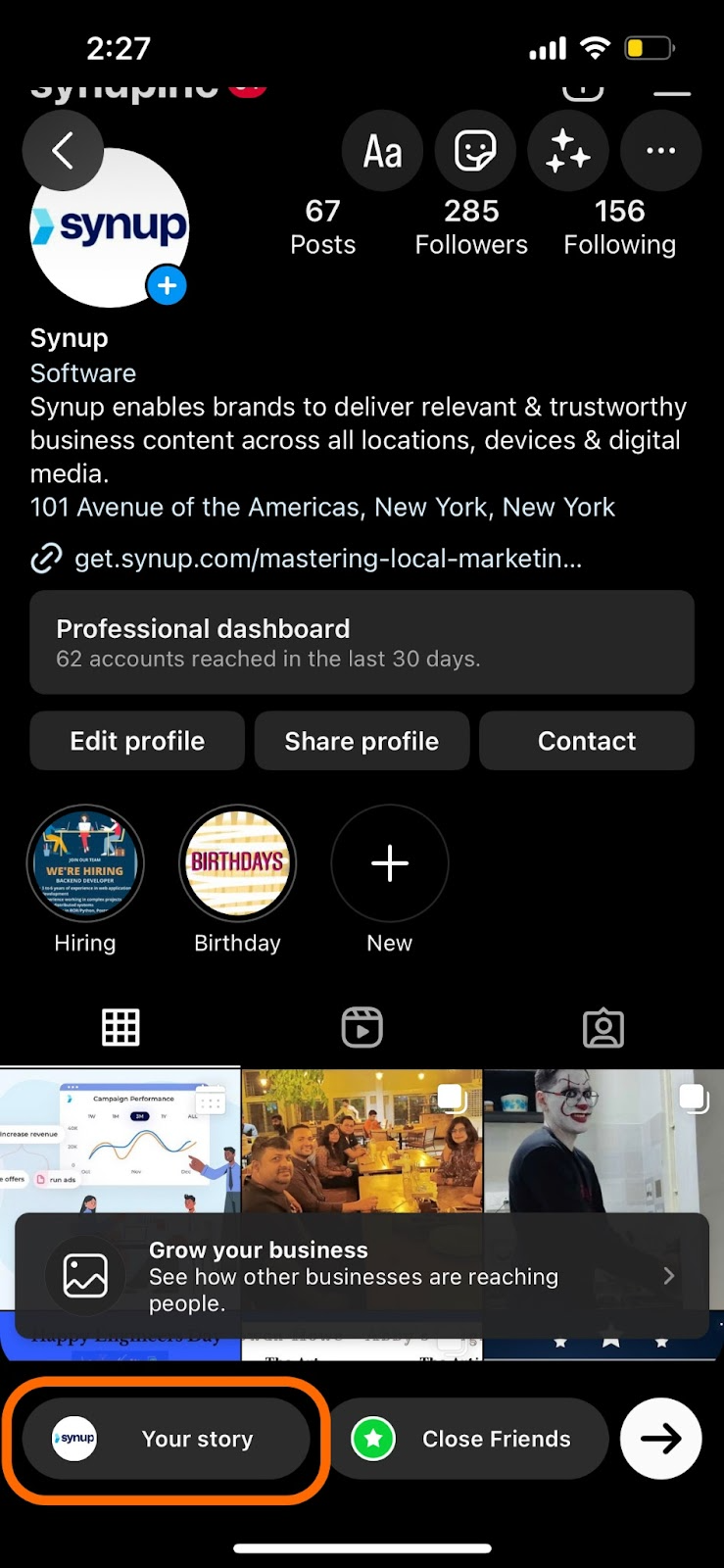Screen dimensions: 724x1568
Task: Open the Aa text tool
Action: click(382, 152)
